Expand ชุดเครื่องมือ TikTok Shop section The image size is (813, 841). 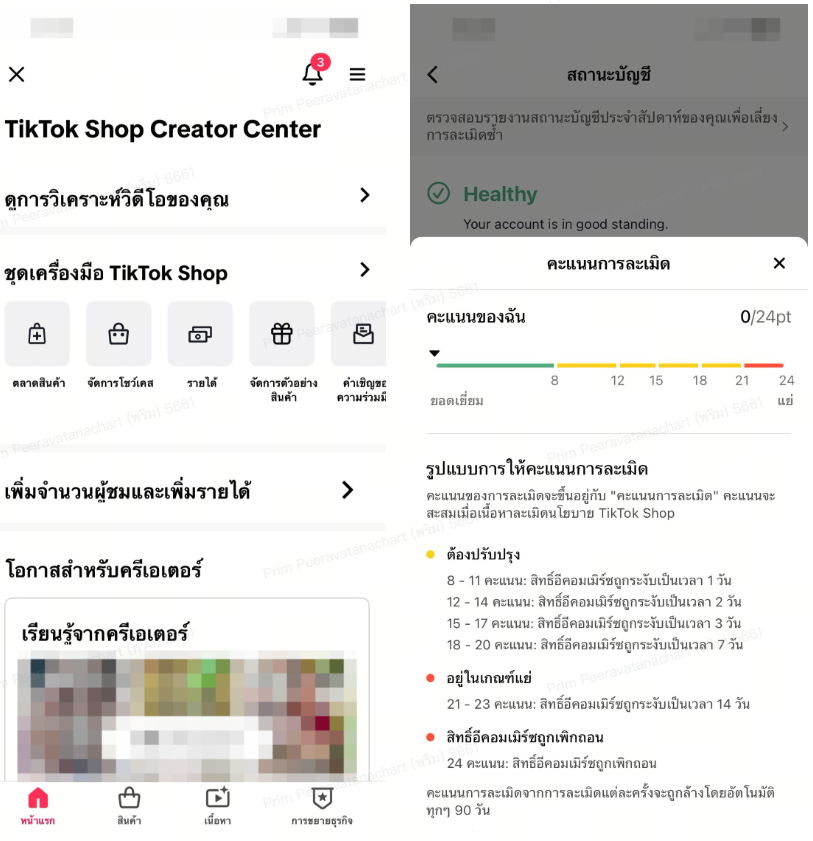[x=364, y=270]
